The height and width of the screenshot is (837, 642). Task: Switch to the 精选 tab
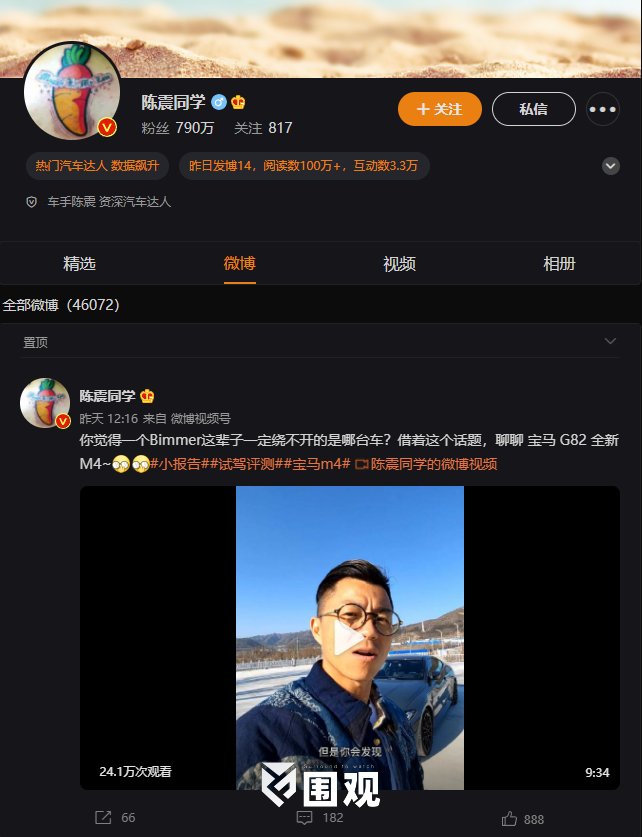point(79,264)
